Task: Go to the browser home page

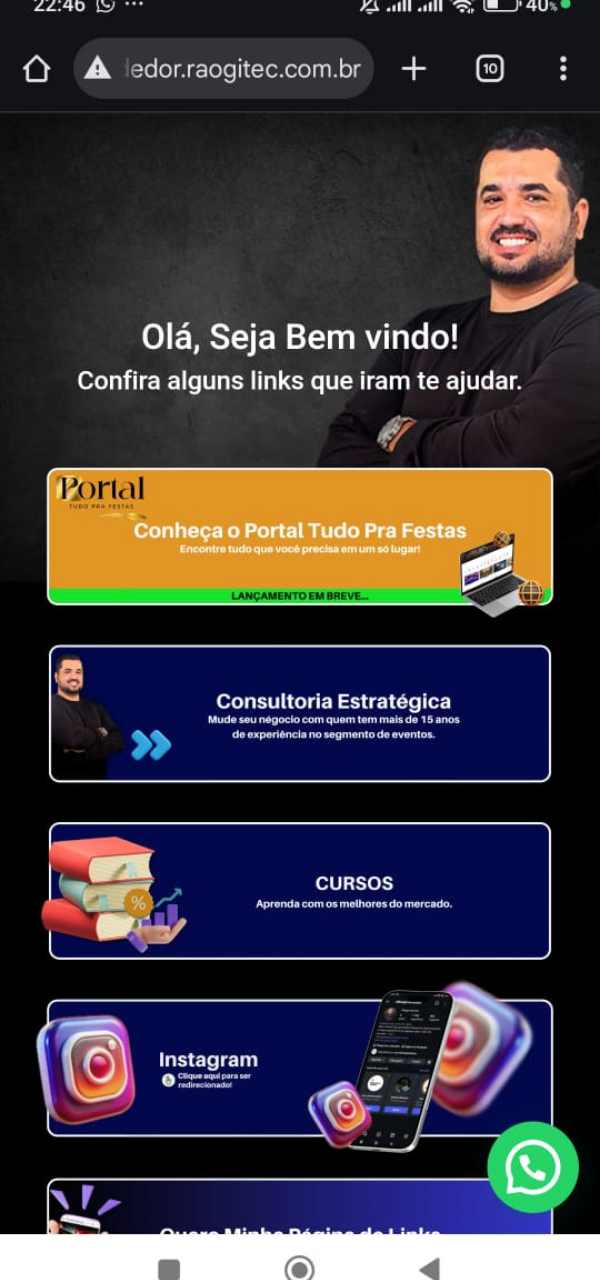Action: pos(36,69)
